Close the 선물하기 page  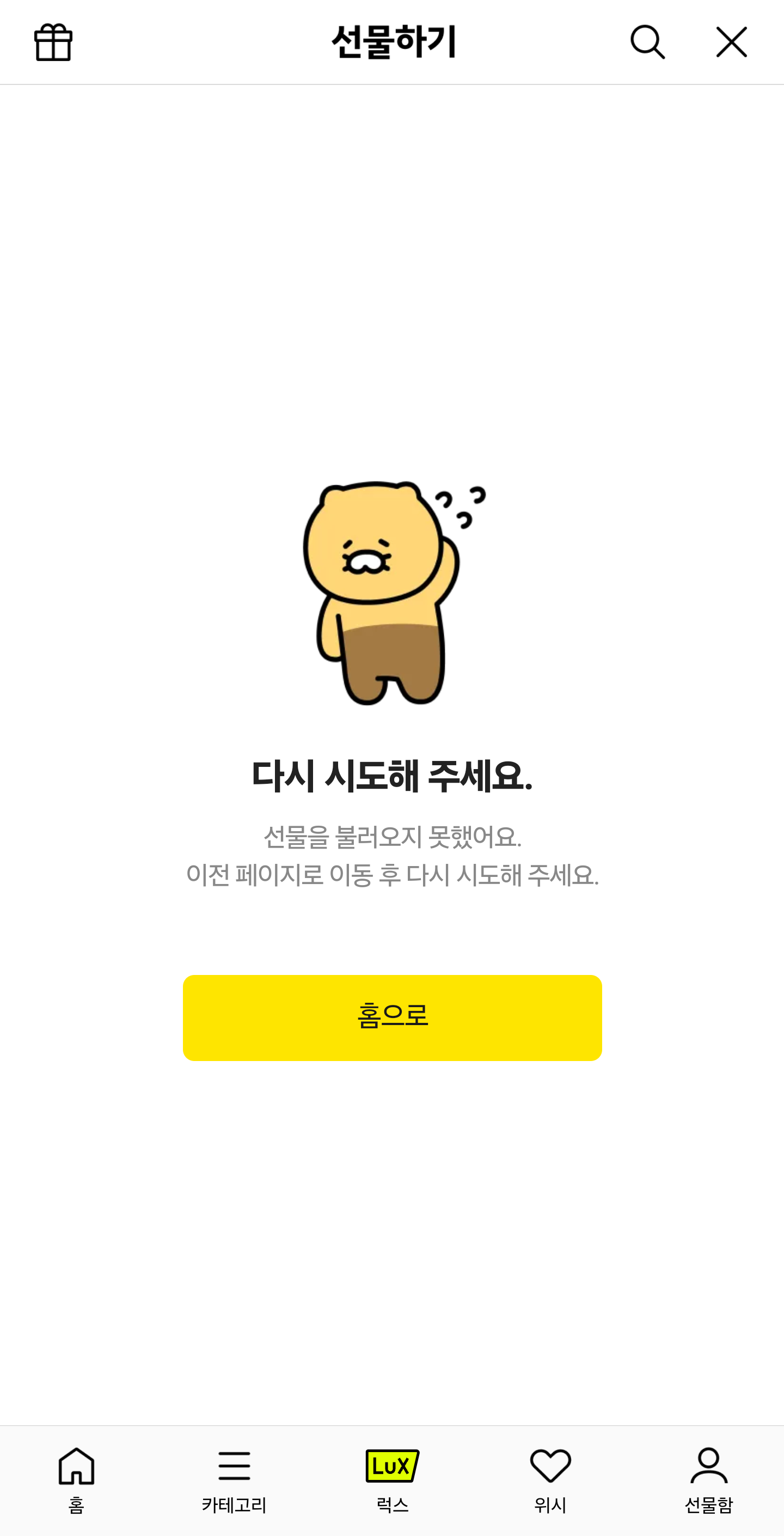pyautogui.click(x=731, y=42)
